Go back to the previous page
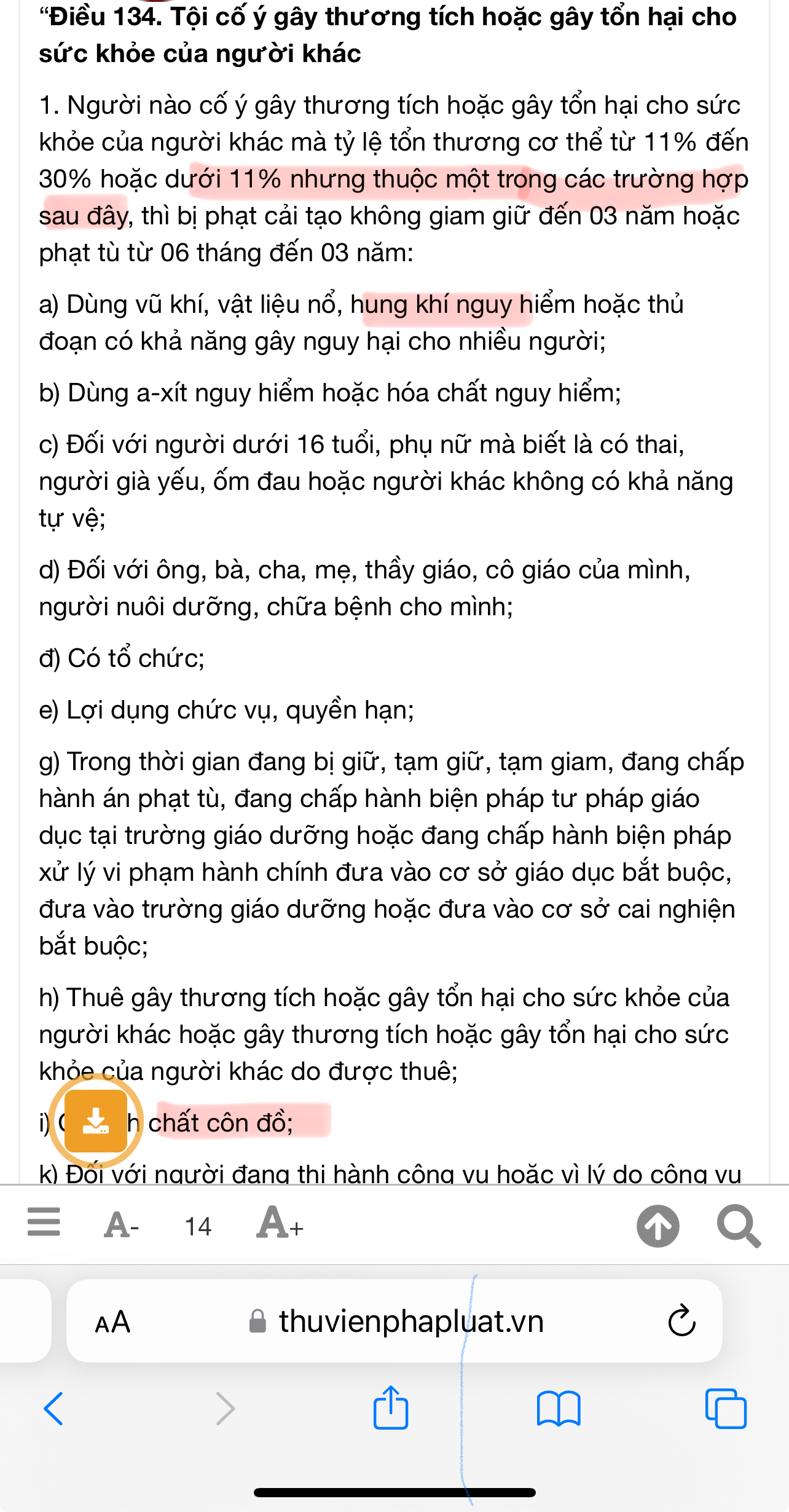The image size is (789, 1512). [53, 1408]
